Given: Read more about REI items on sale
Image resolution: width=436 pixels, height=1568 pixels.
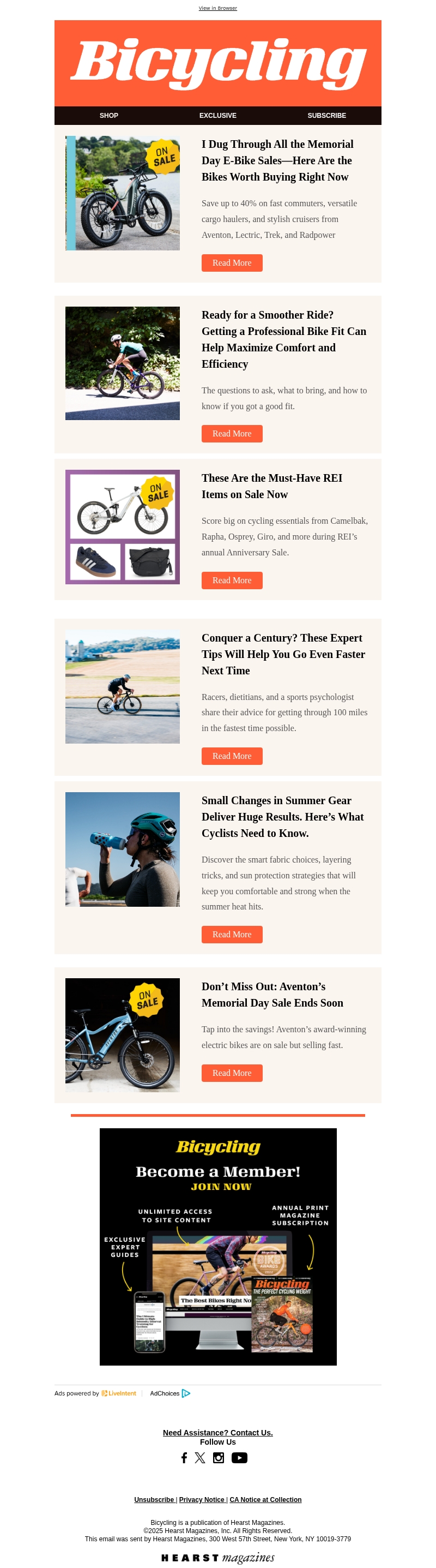Looking at the screenshot, I should 232,580.
